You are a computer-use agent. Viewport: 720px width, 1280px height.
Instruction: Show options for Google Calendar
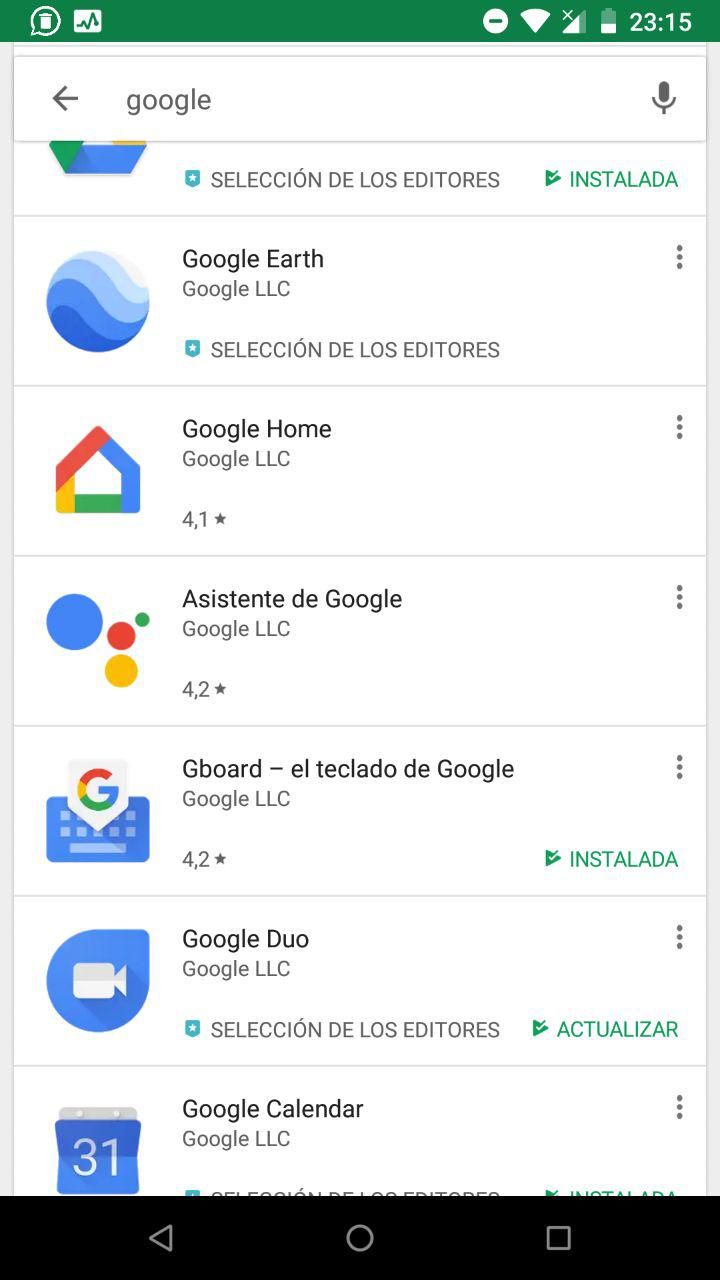point(679,1107)
